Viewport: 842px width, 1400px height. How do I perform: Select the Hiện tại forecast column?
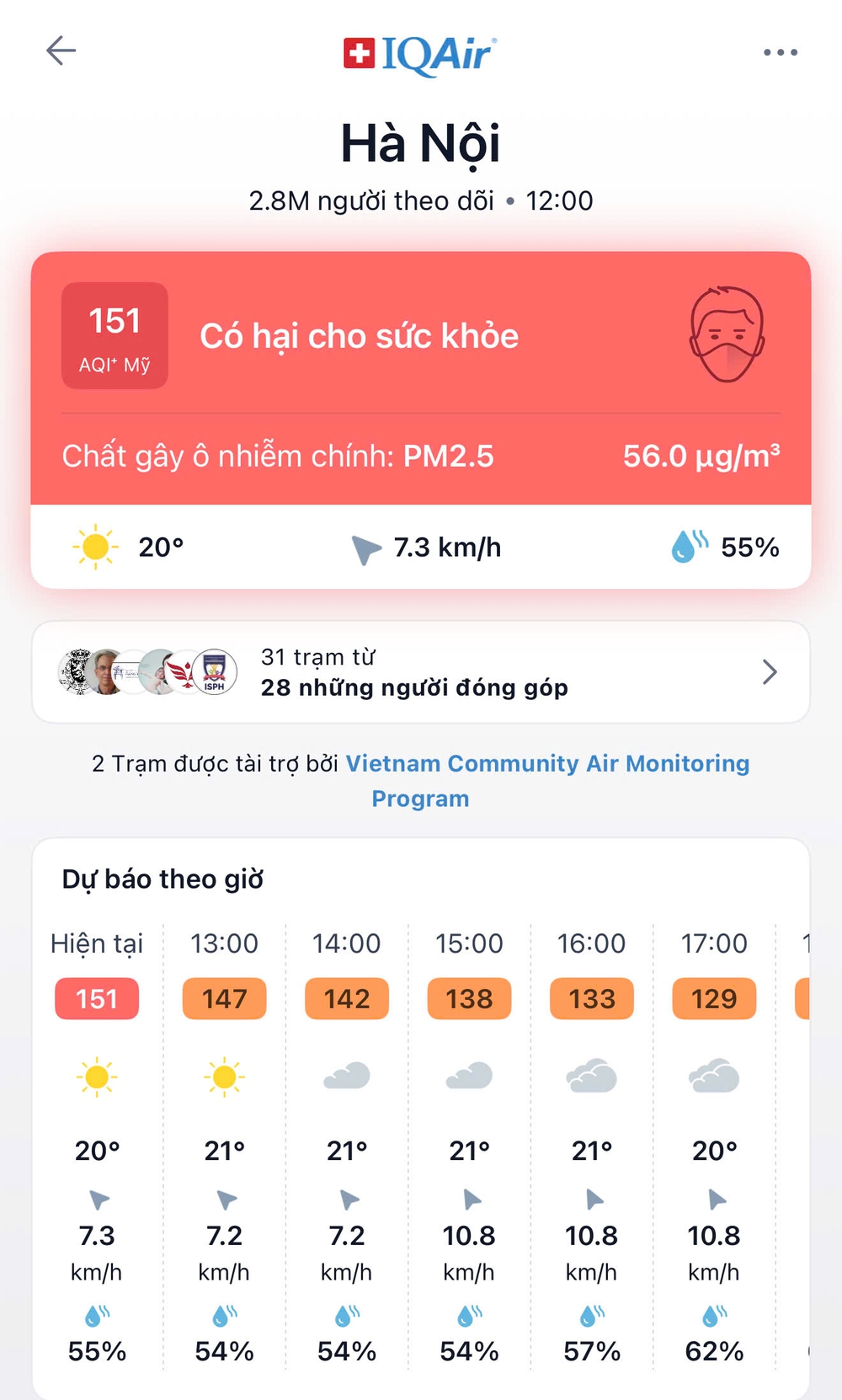click(97, 945)
